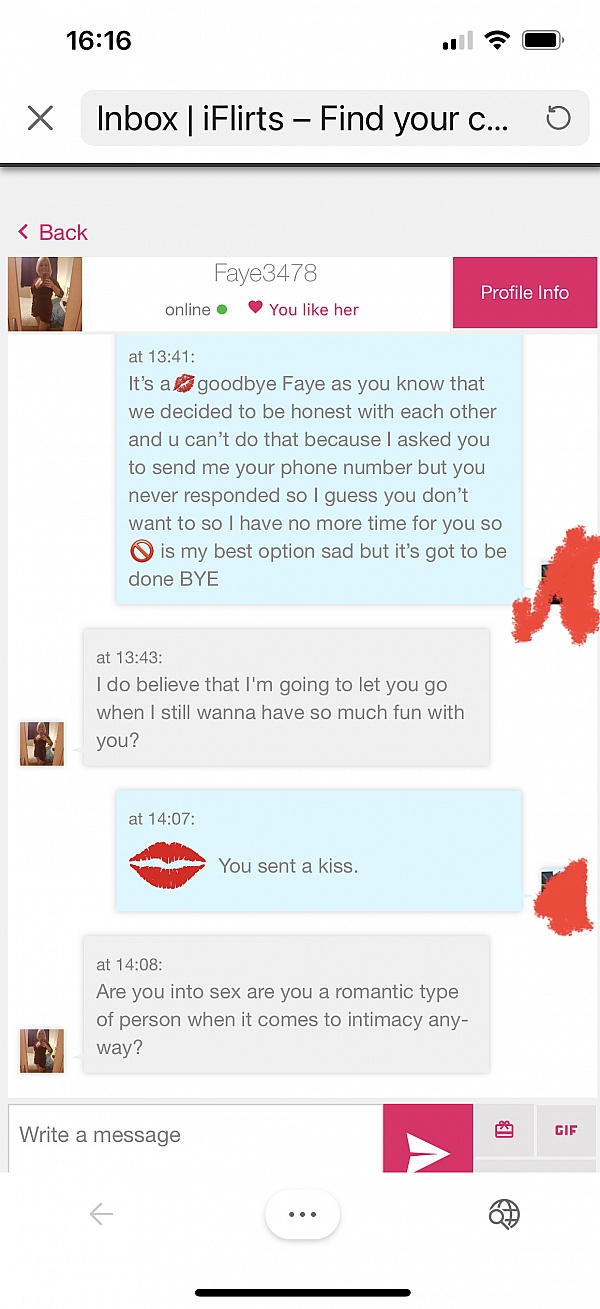Close the in-app browser page
This screenshot has width=600, height=1309.
click(40, 118)
